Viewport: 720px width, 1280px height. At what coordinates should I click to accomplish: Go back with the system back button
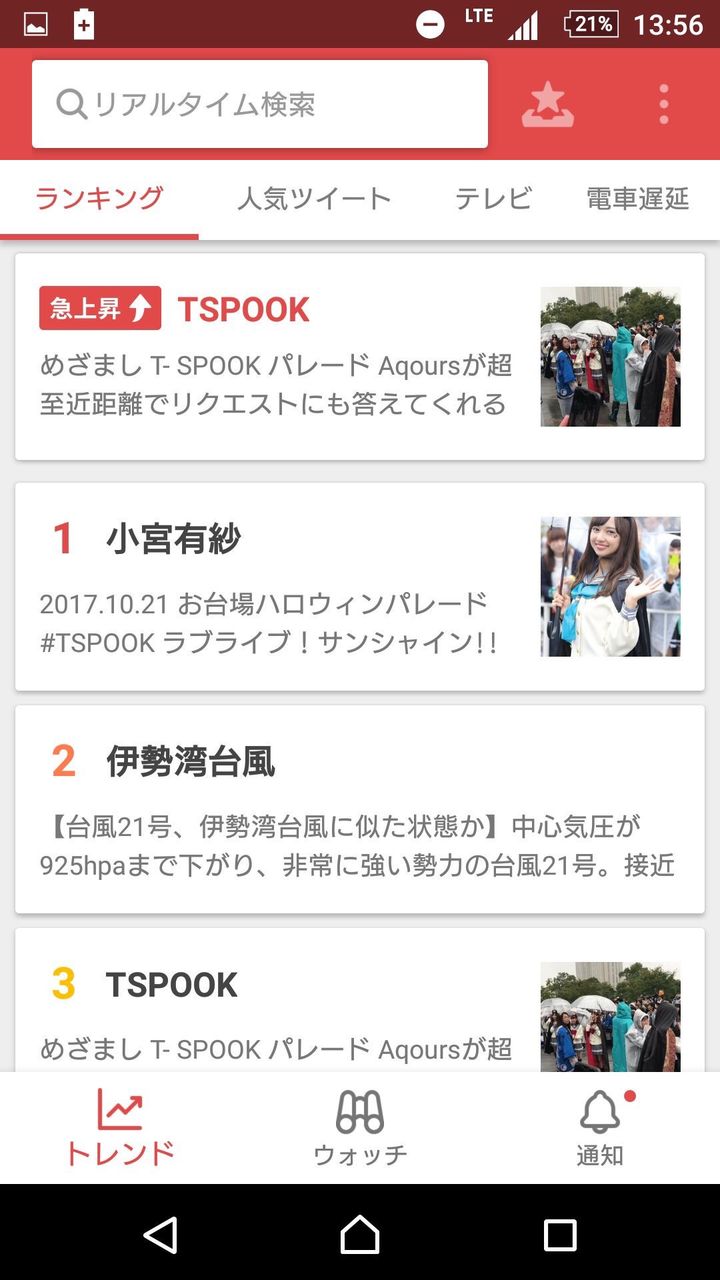pos(160,1235)
